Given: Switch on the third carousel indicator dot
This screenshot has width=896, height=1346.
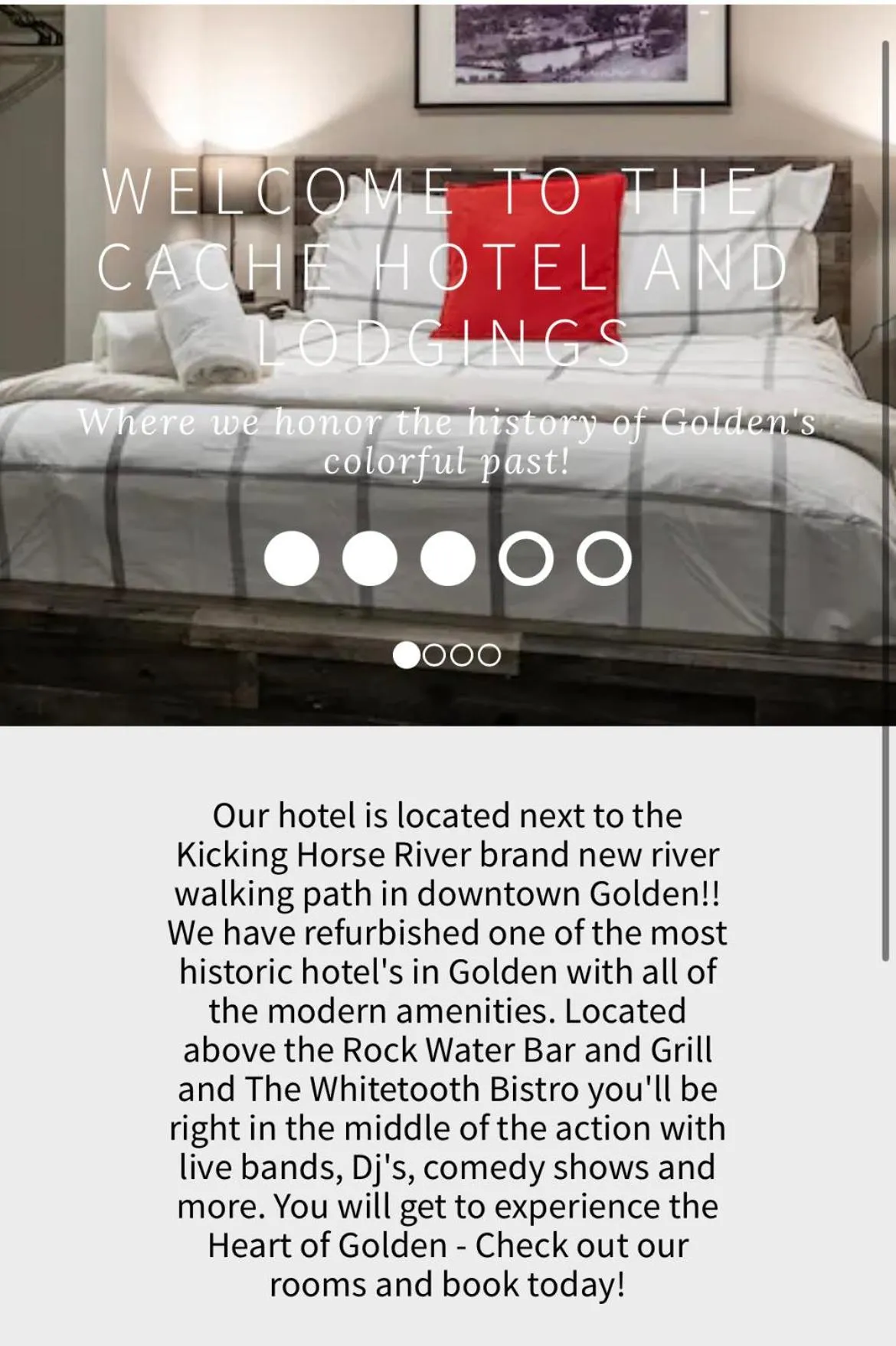Looking at the screenshot, I should (x=463, y=655).
